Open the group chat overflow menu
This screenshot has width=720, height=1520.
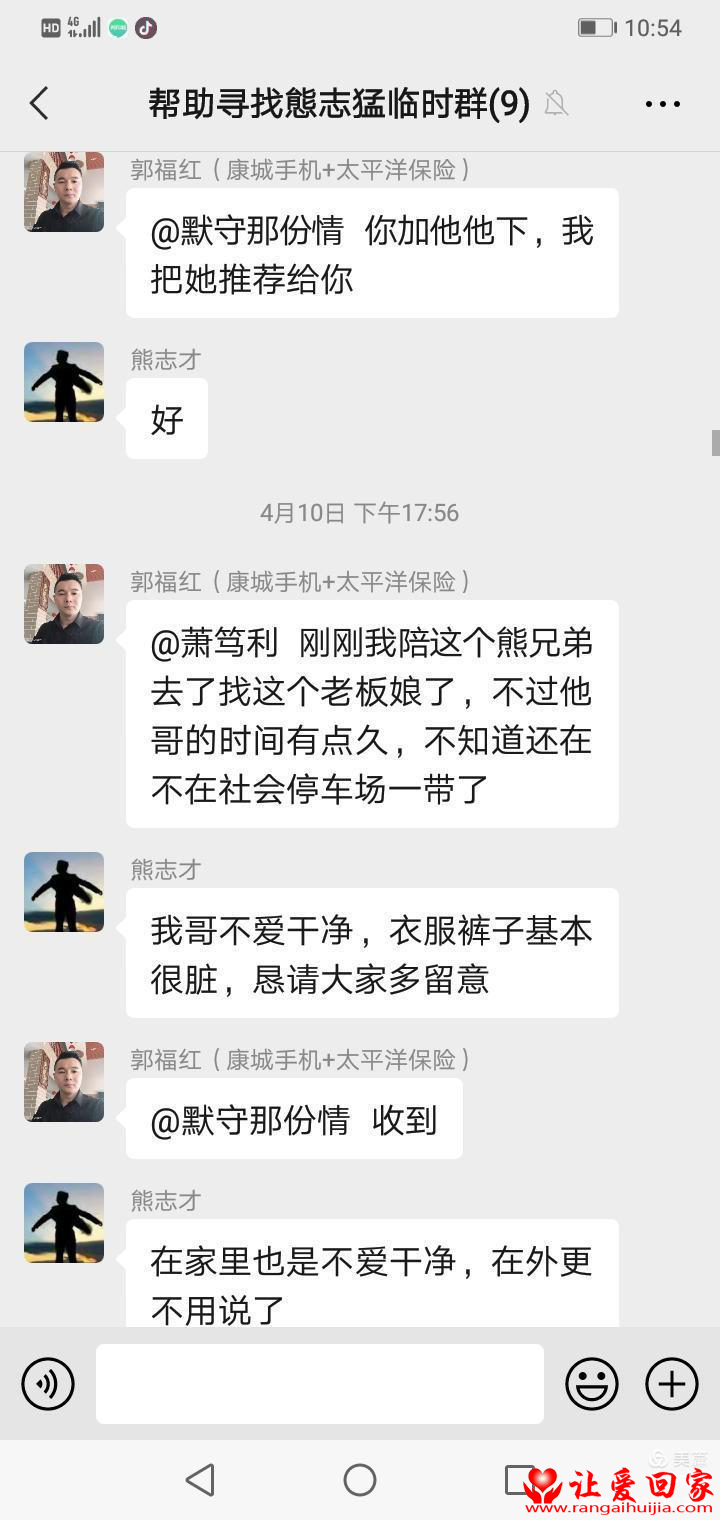662,104
